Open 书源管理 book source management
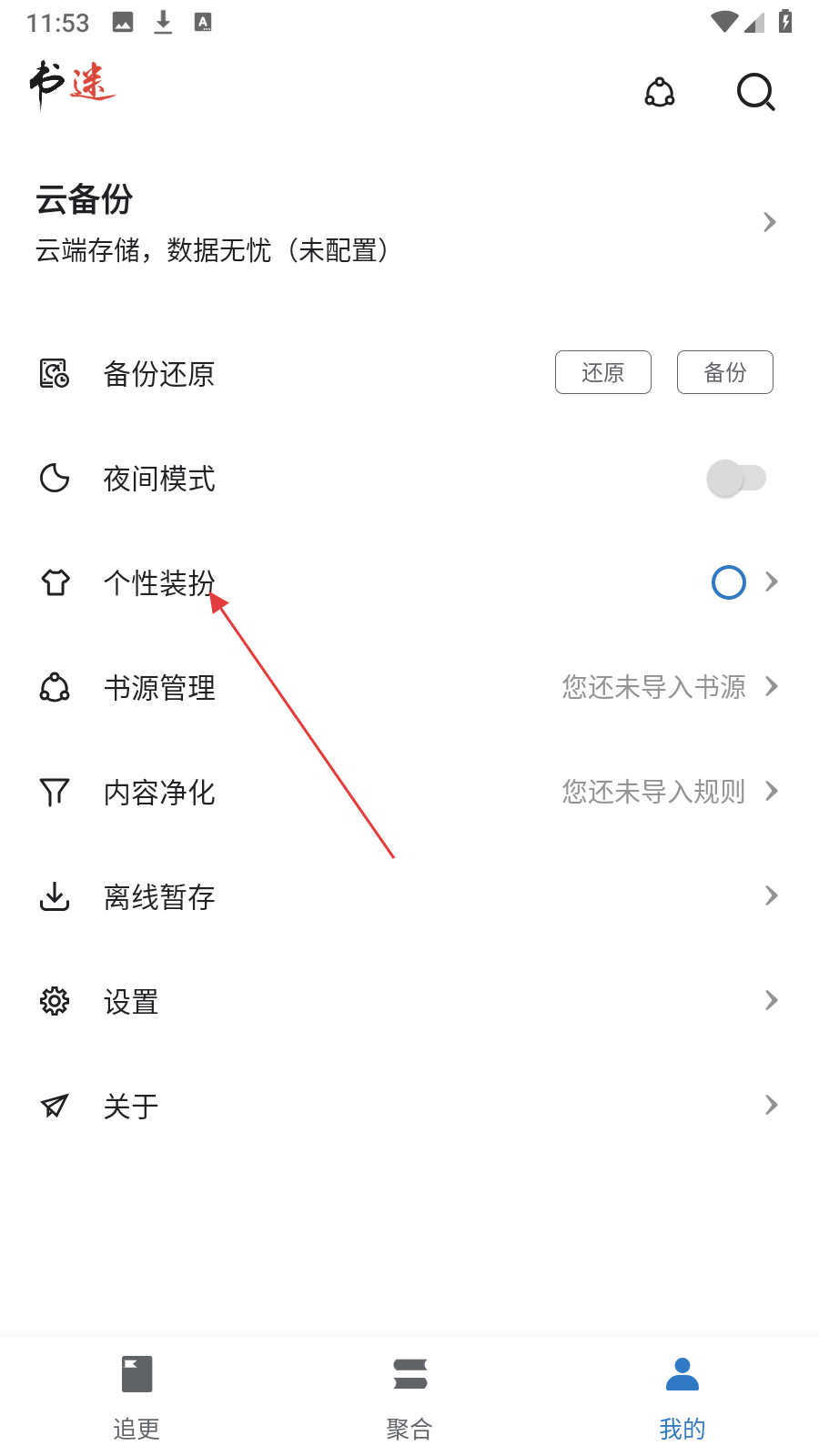819x1456 pixels. (408, 687)
